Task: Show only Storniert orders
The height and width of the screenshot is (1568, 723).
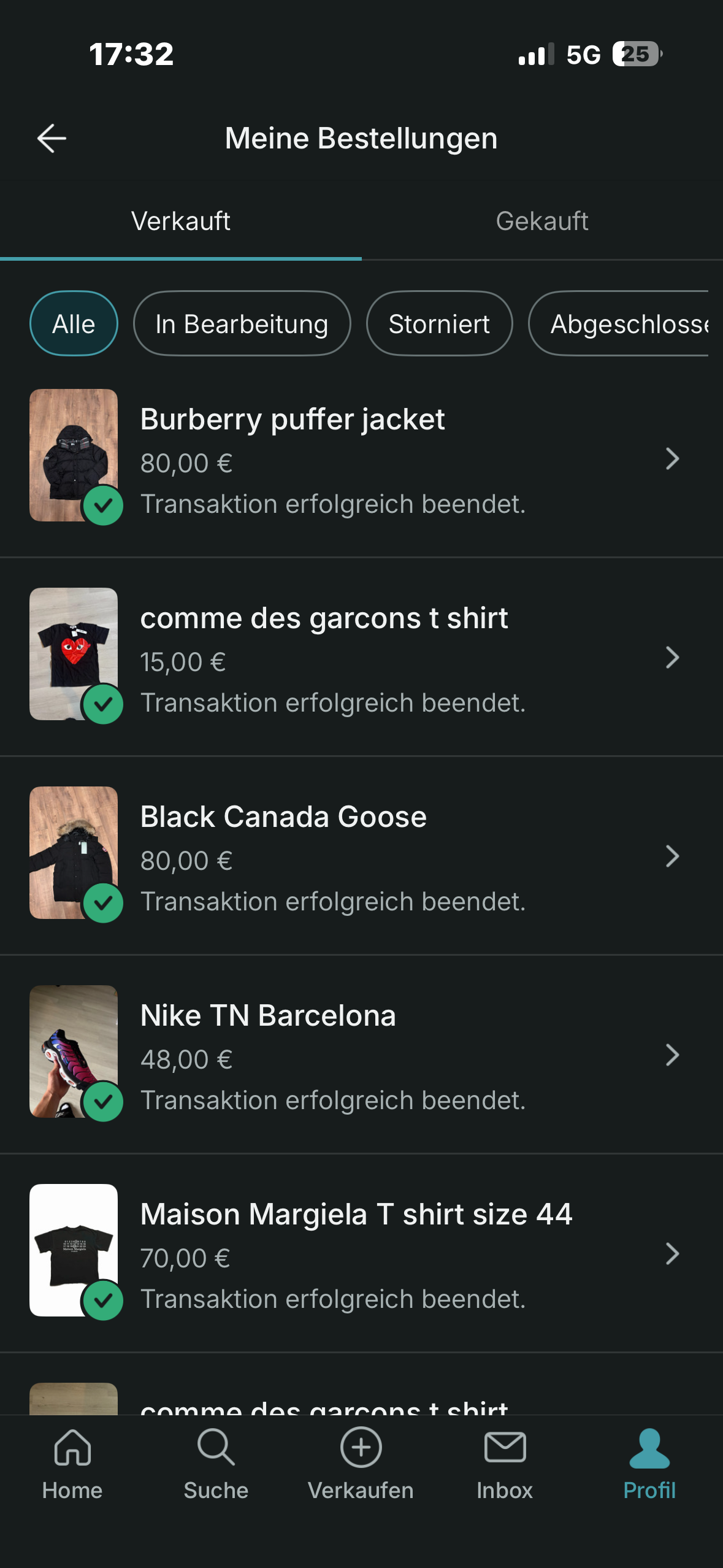Action: [x=439, y=324]
